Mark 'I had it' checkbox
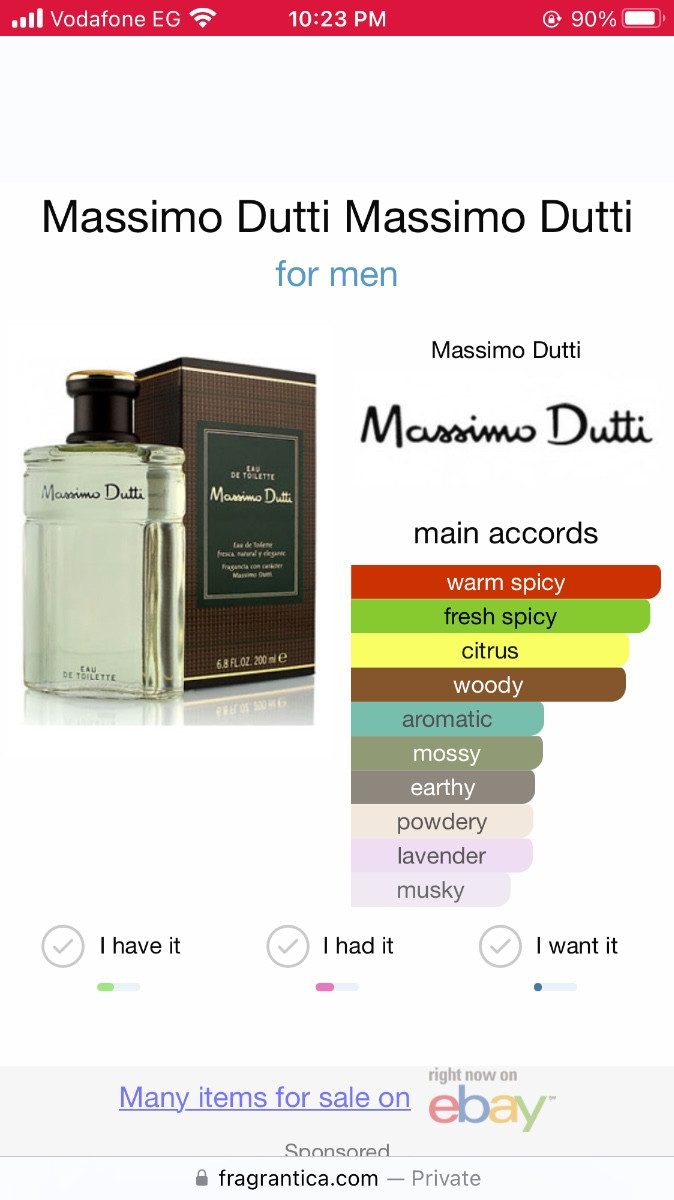The image size is (674, 1200). [288, 946]
